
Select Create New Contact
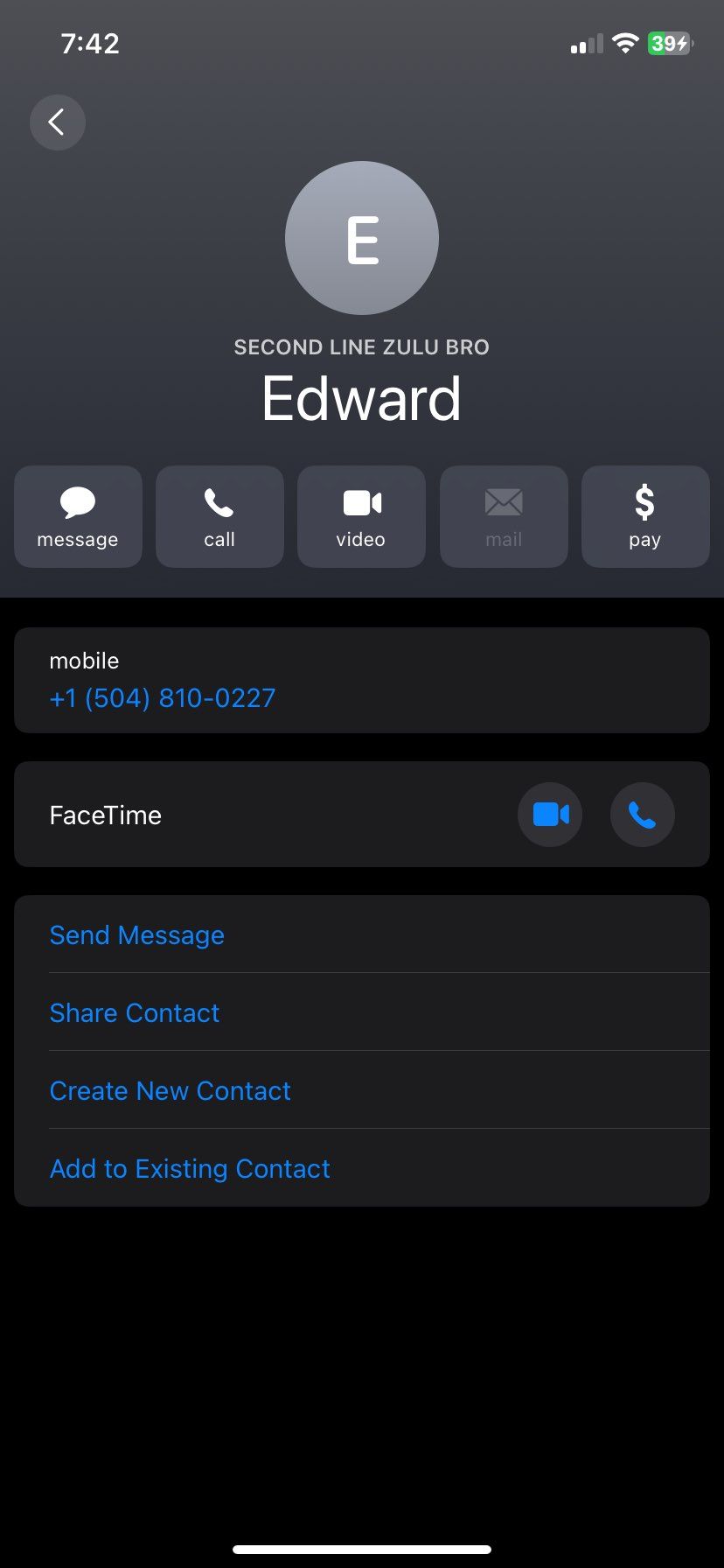[x=171, y=1090]
